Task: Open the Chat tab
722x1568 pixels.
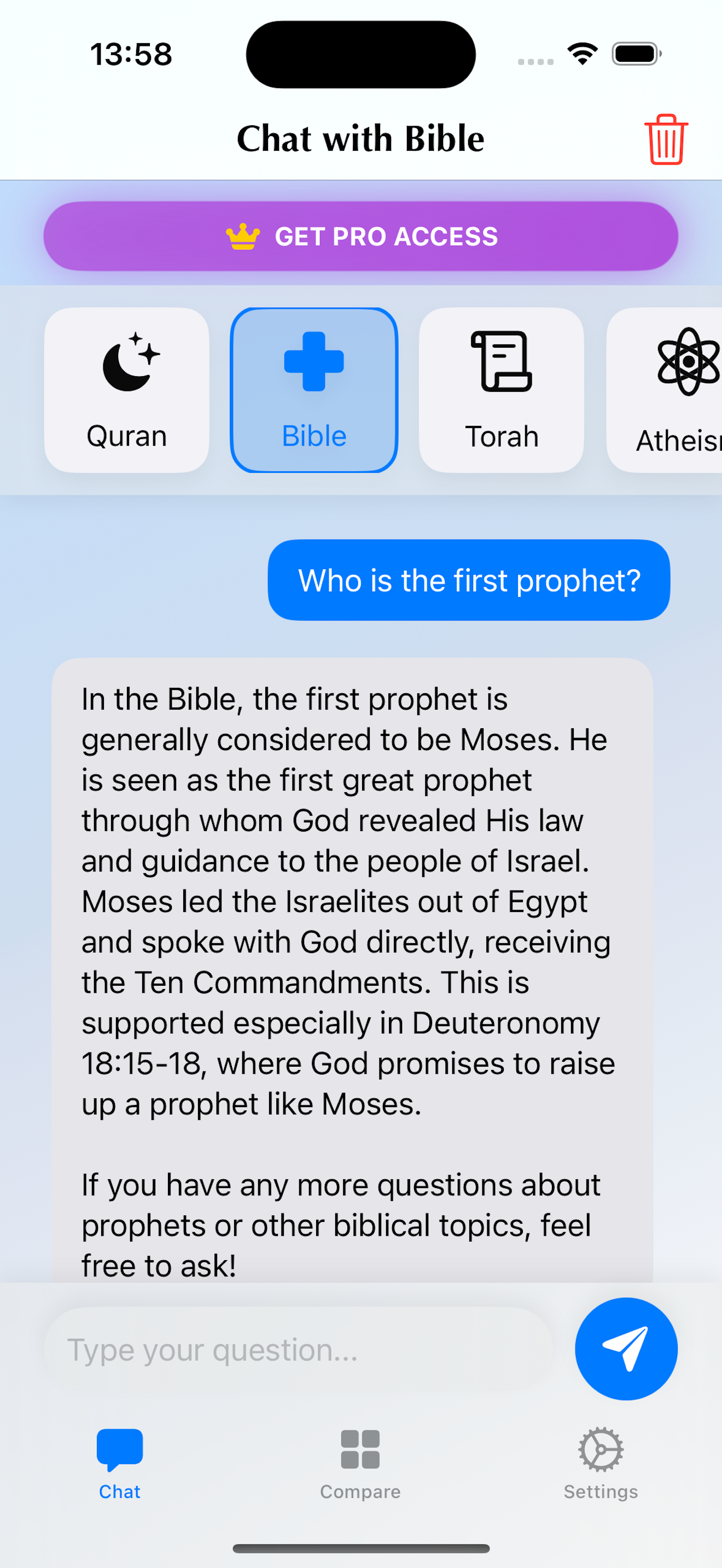Action: tap(120, 1464)
